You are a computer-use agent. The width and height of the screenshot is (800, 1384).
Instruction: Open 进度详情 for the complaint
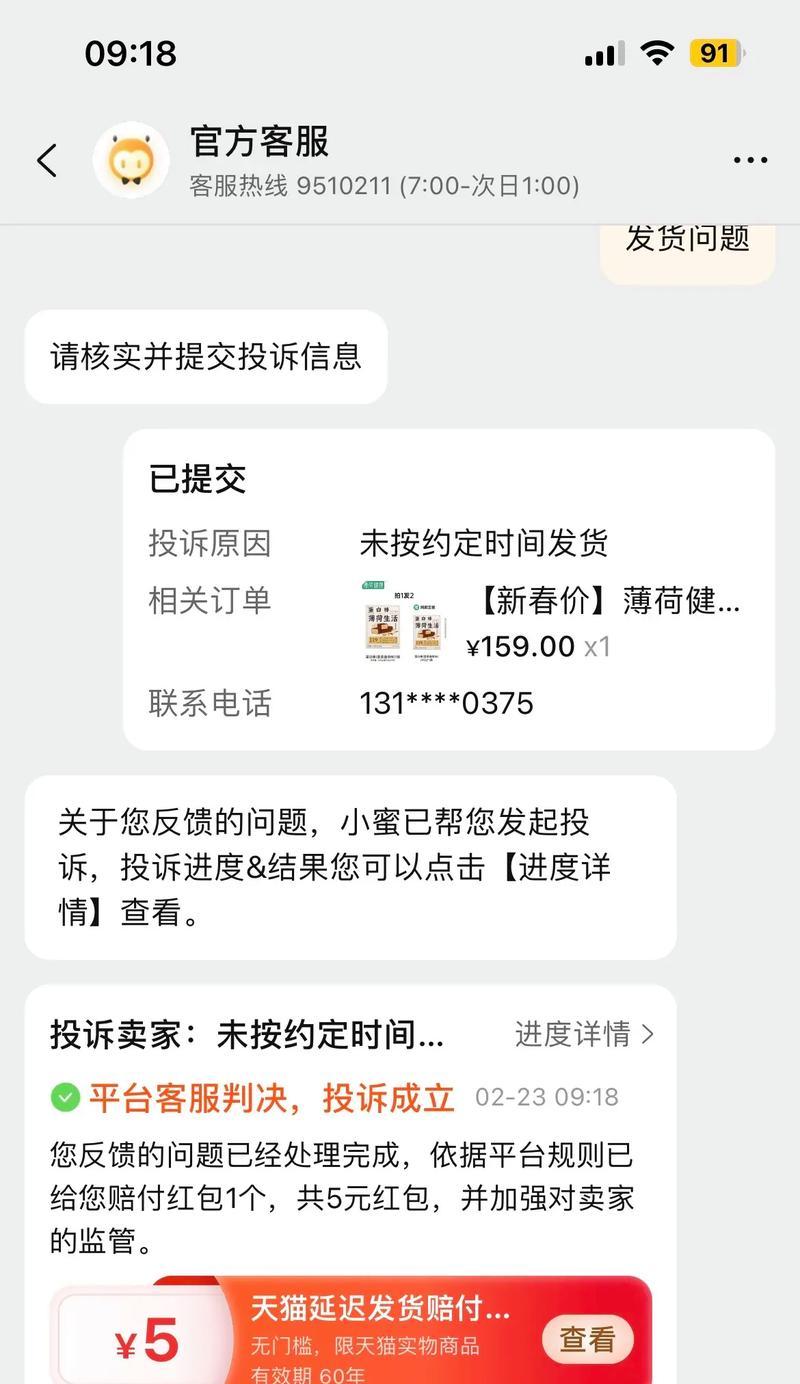click(x=584, y=1034)
